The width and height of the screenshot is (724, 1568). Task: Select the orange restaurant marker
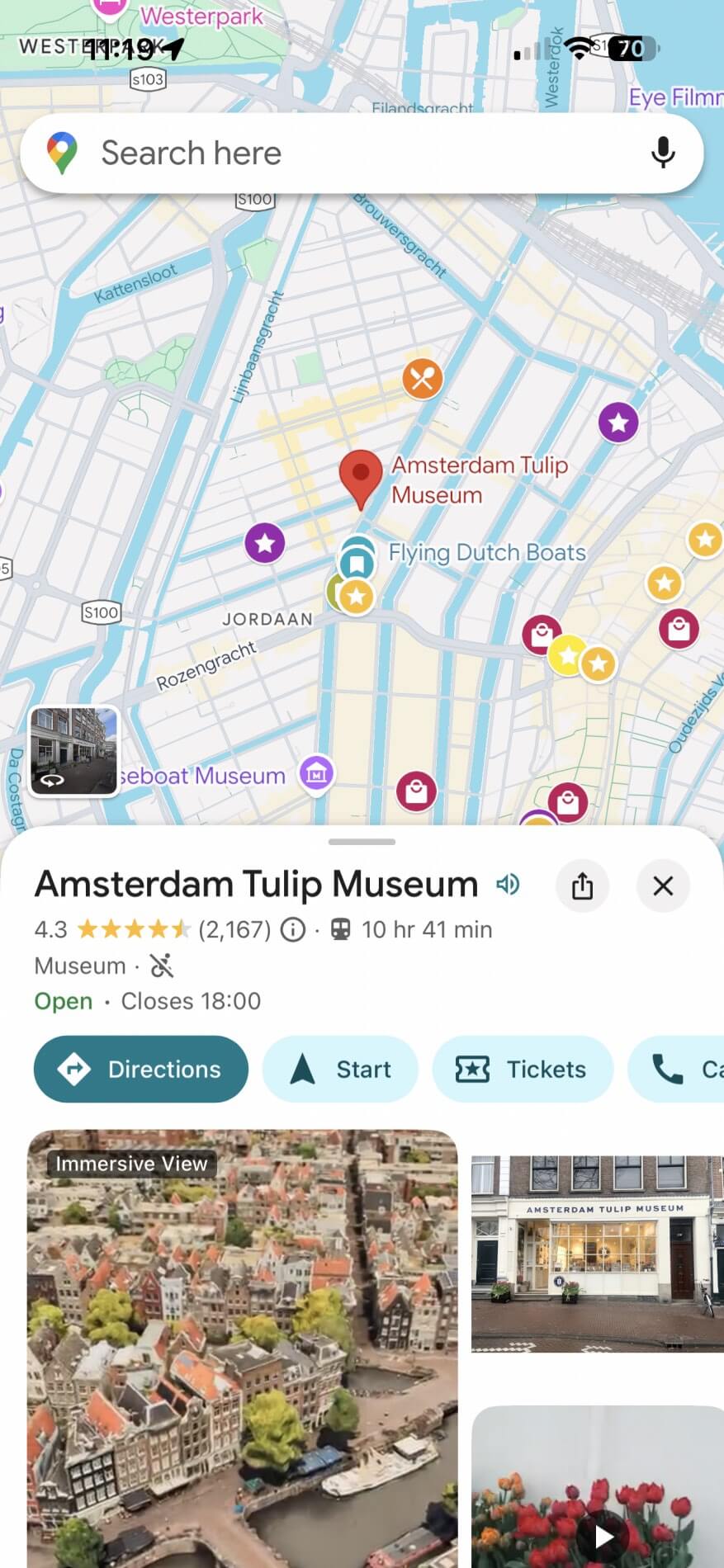(x=423, y=379)
